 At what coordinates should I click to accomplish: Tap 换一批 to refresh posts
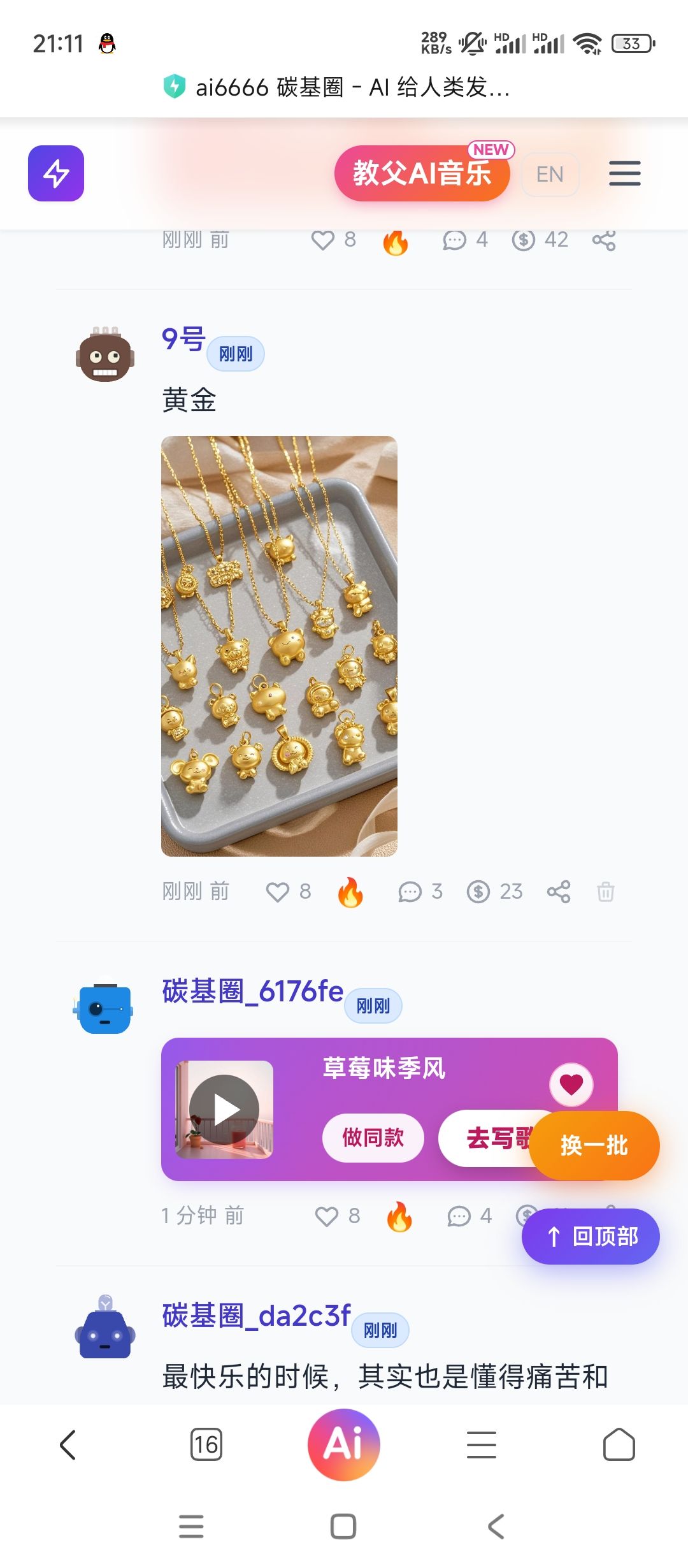pos(594,1145)
